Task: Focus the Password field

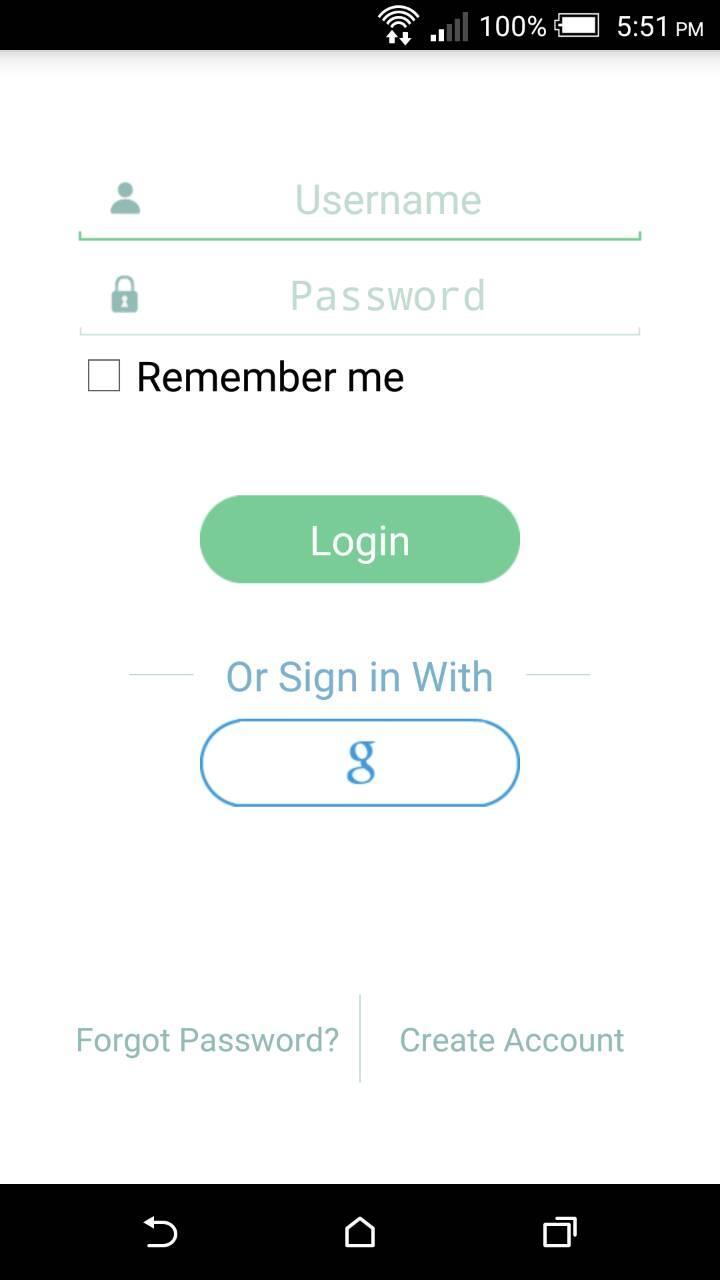Action: (387, 296)
